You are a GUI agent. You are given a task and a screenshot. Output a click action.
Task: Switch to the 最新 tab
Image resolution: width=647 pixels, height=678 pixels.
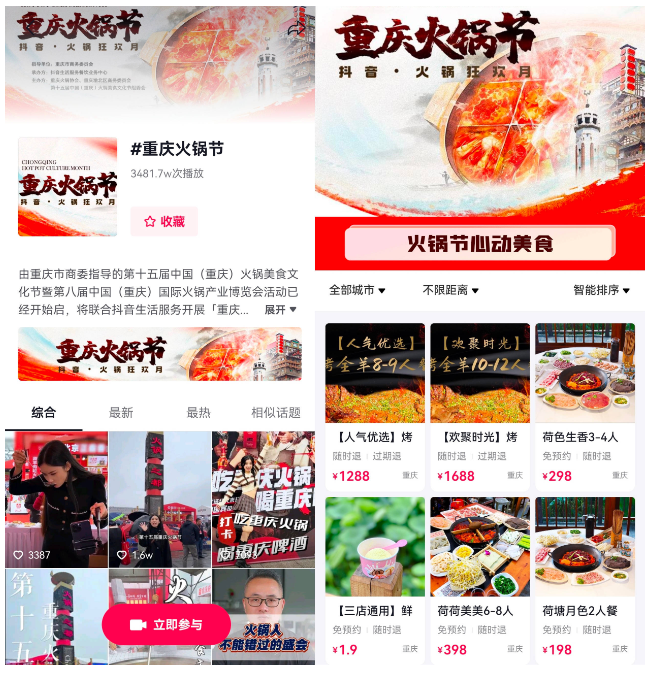point(121,413)
